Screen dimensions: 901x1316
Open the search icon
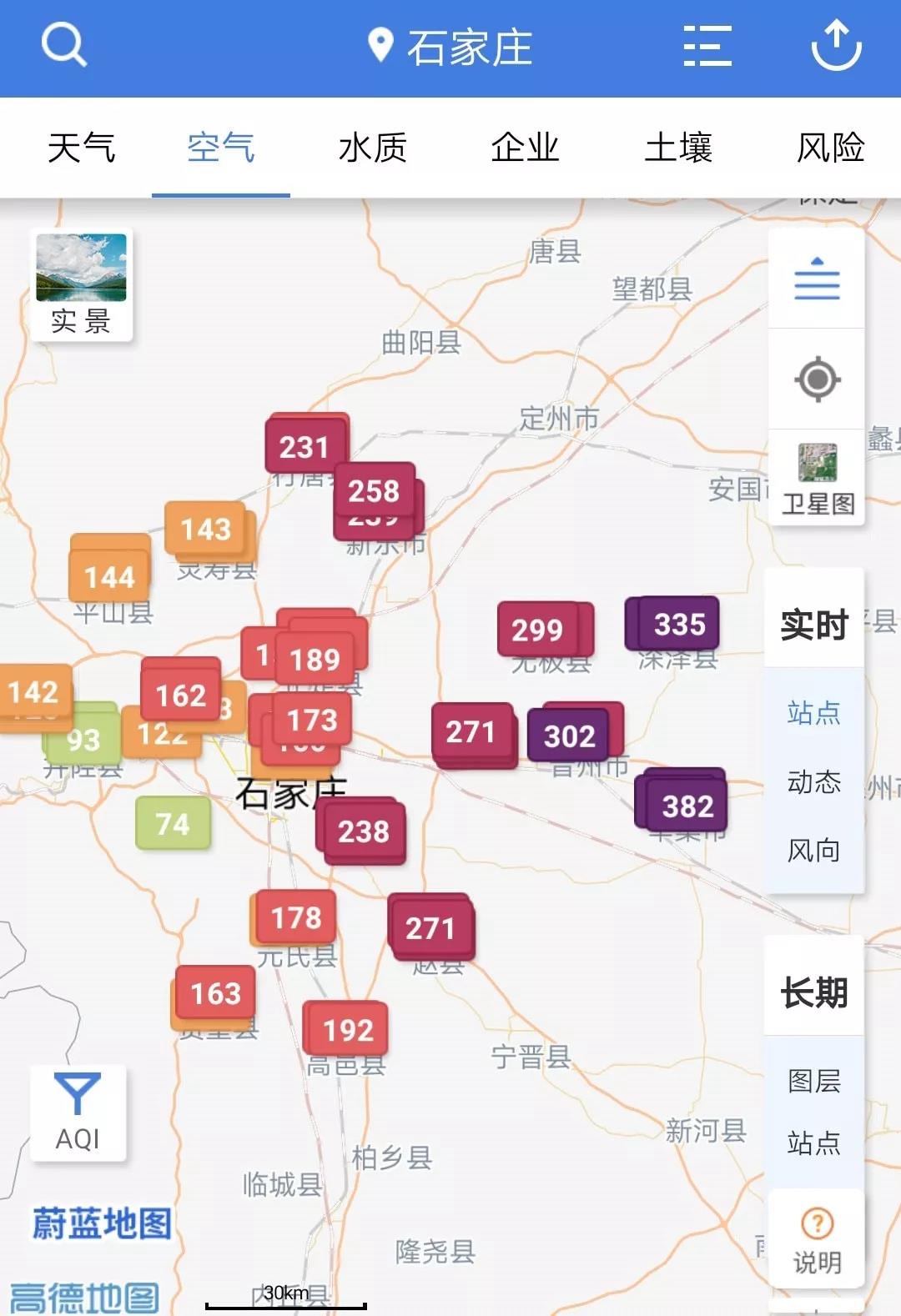tap(63, 45)
